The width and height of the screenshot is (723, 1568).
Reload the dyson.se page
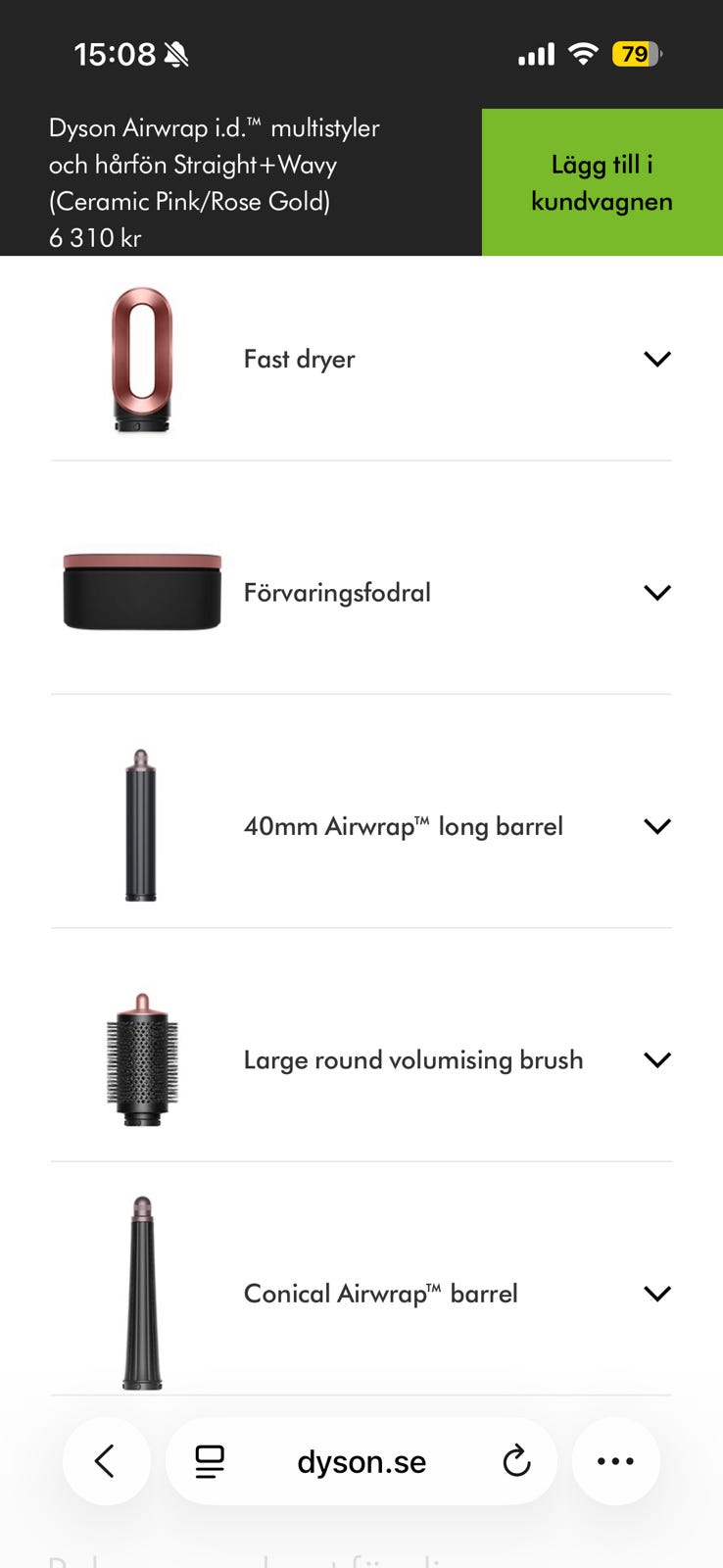(x=516, y=1461)
